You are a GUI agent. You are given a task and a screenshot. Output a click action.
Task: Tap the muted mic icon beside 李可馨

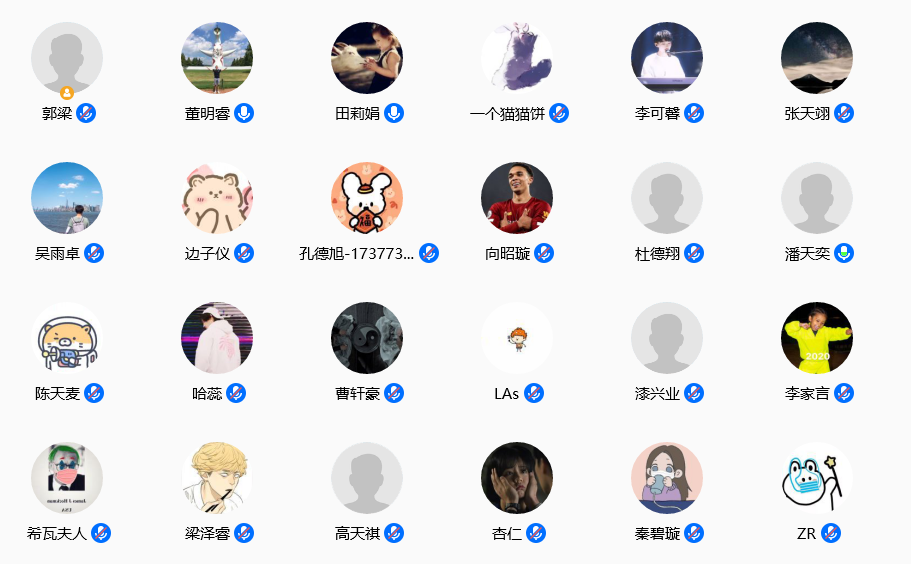click(694, 113)
